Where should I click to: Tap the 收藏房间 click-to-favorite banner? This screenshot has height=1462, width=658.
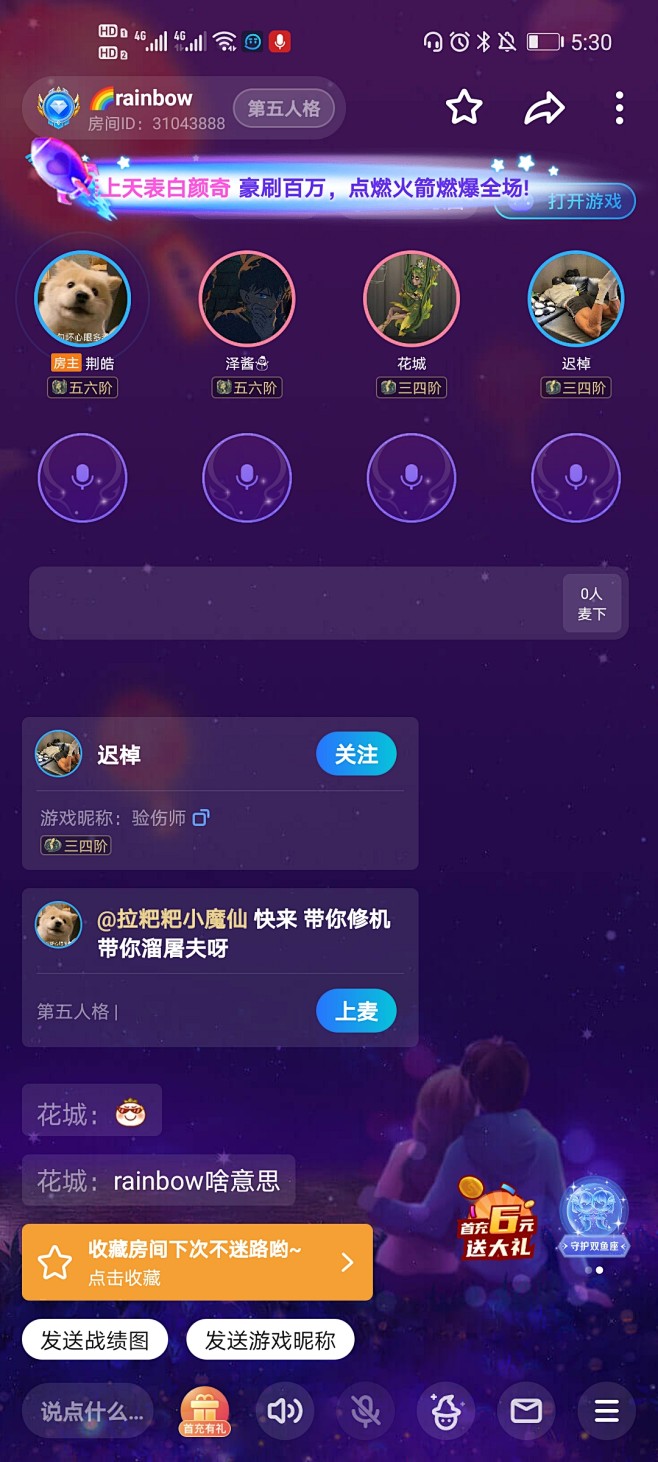point(197,1262)
